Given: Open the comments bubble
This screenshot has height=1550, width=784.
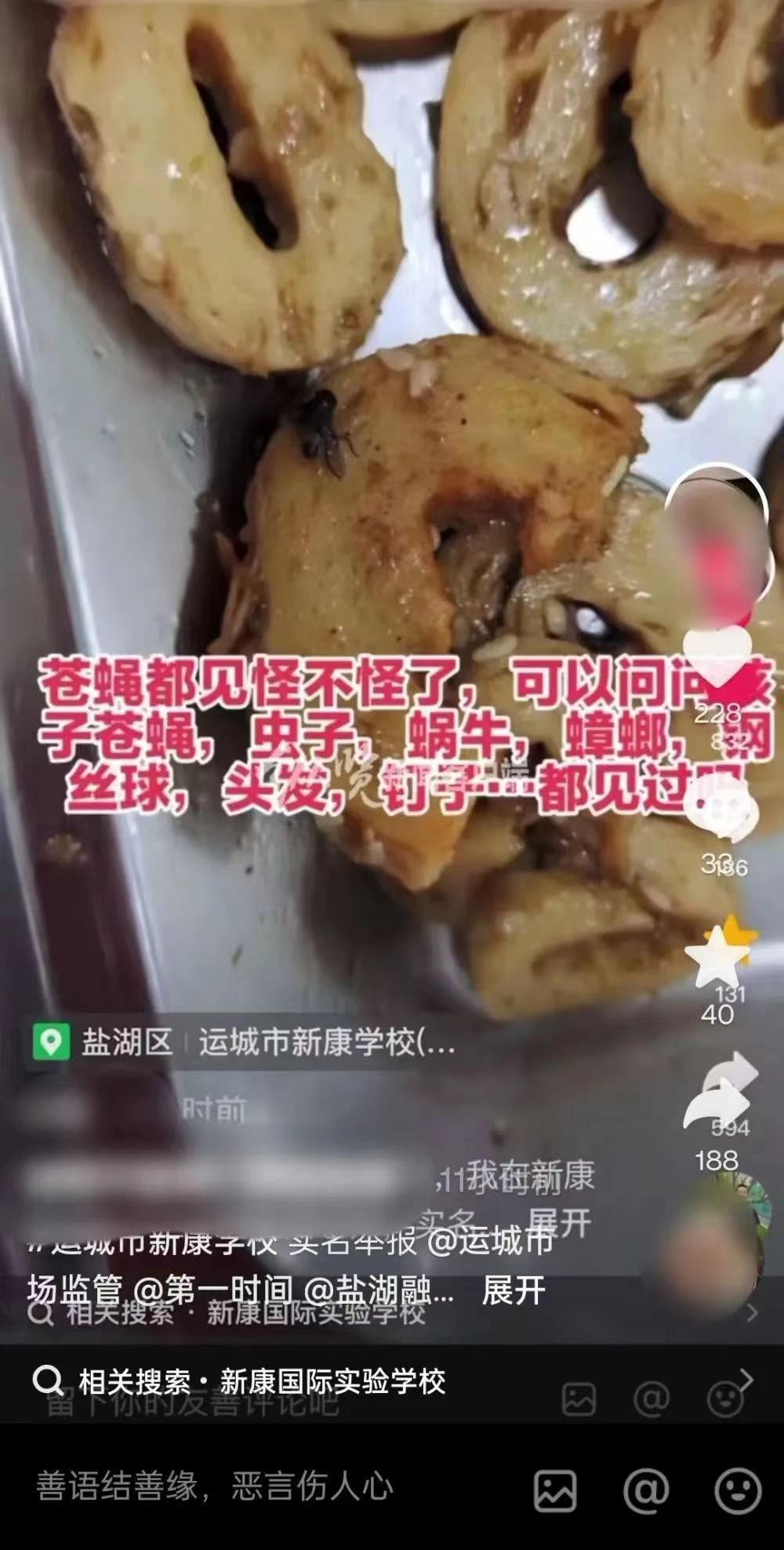Looking at the screenshot, I should pos(720,816).
